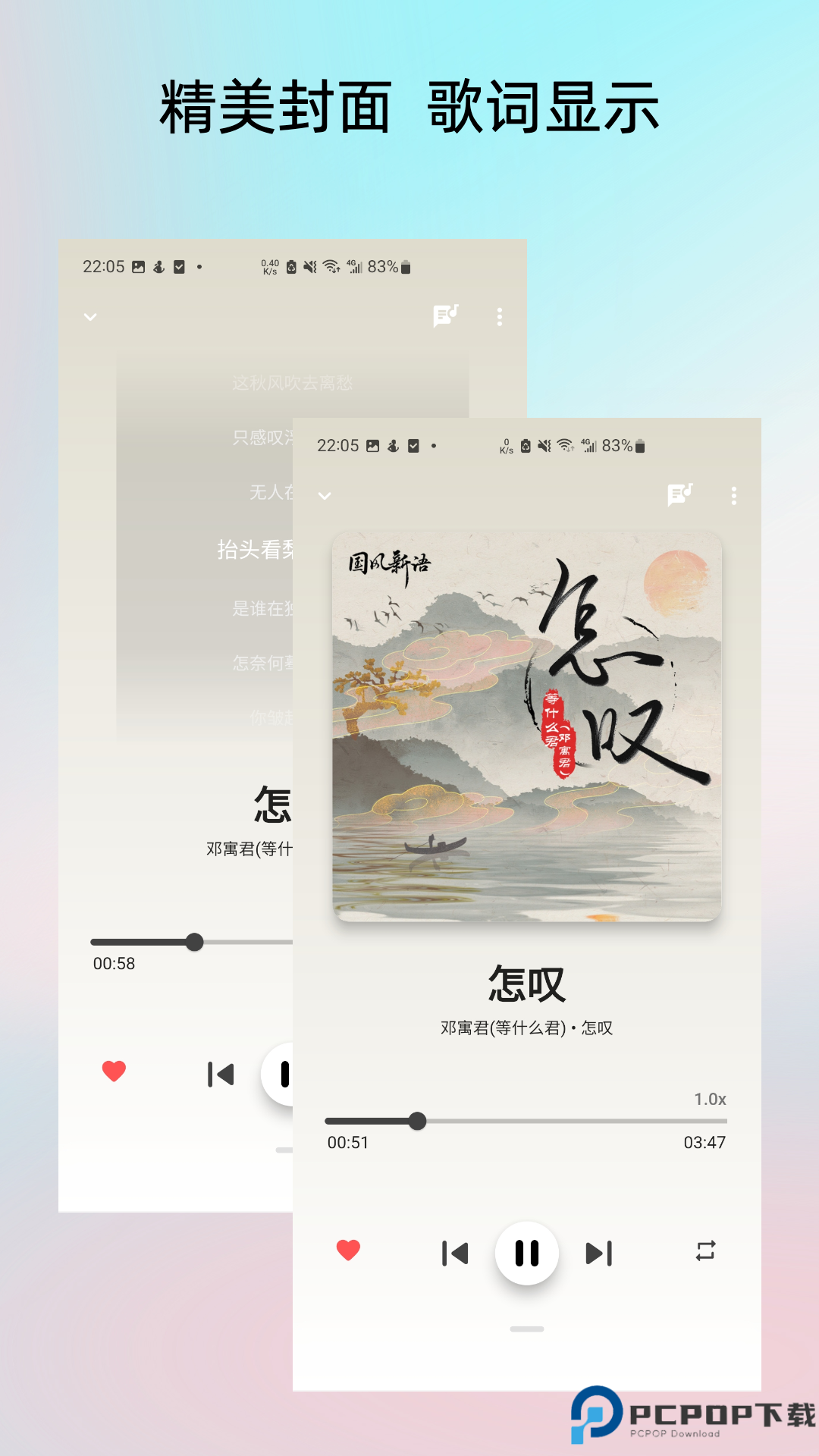Toggle the repeat playback mode
The width and height of the screenshot is (819, 1456).
point(705,1253)
